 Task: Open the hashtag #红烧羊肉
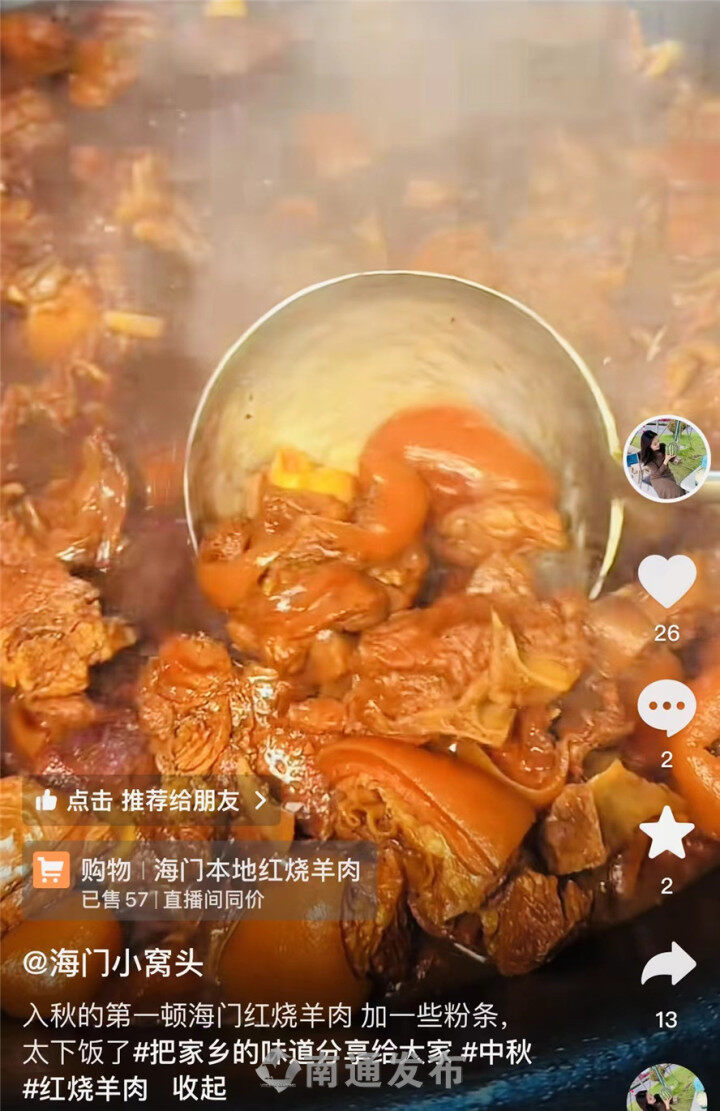pos(85,1088)
